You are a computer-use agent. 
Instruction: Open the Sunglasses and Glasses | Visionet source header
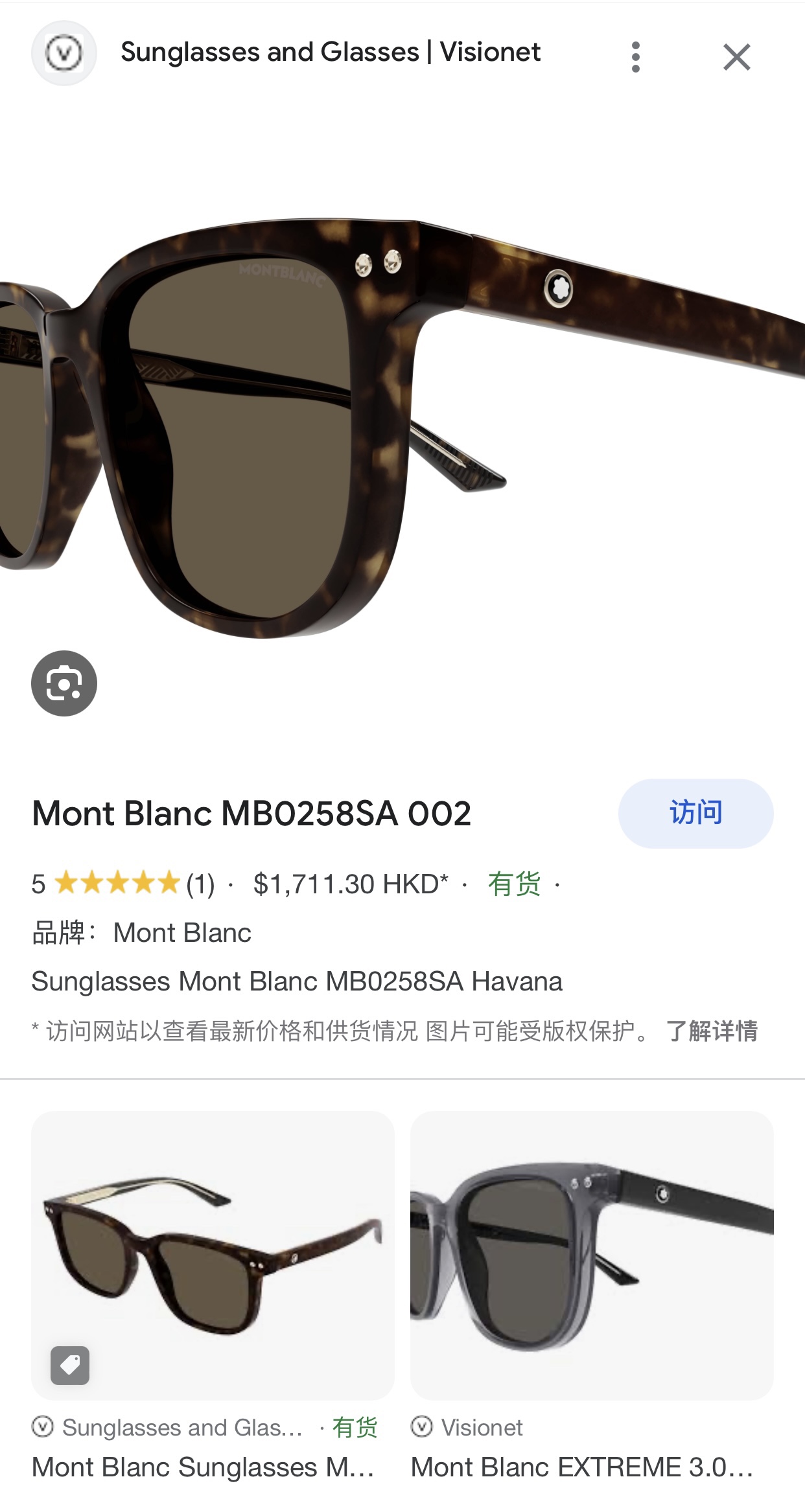[330, 52]
